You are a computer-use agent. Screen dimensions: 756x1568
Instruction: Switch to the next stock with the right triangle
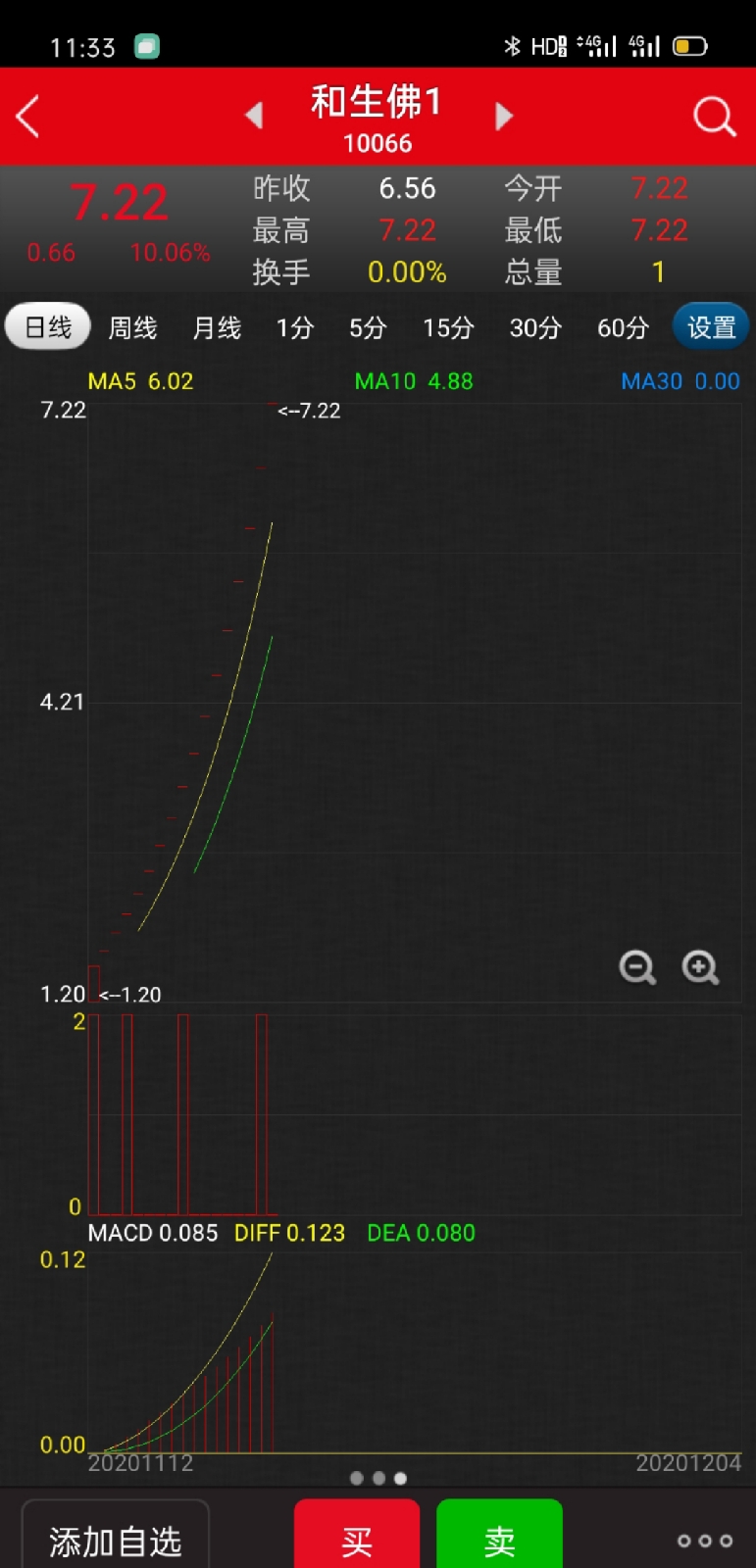(503, 116)
